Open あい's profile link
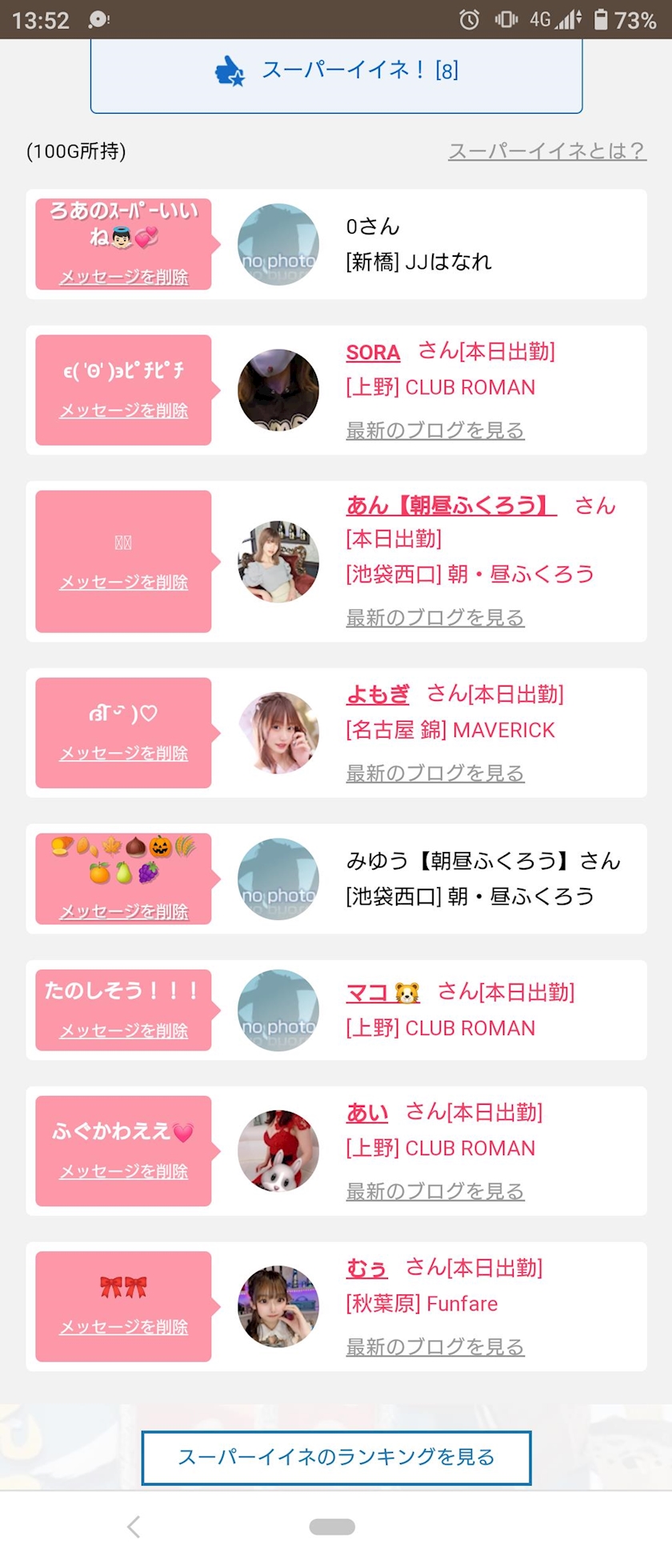 (x=367, y=1112)
